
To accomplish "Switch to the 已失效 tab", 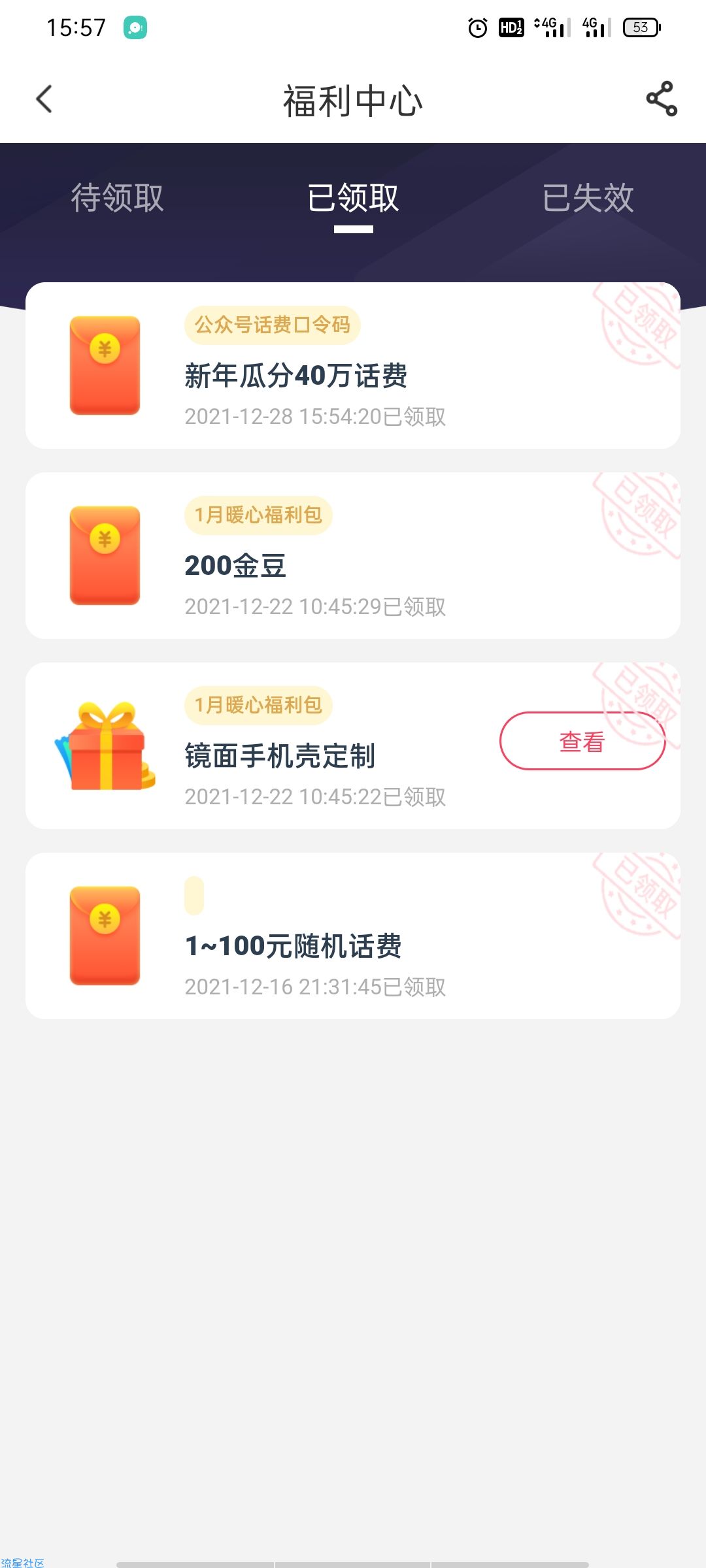I will tap(588, 197).
